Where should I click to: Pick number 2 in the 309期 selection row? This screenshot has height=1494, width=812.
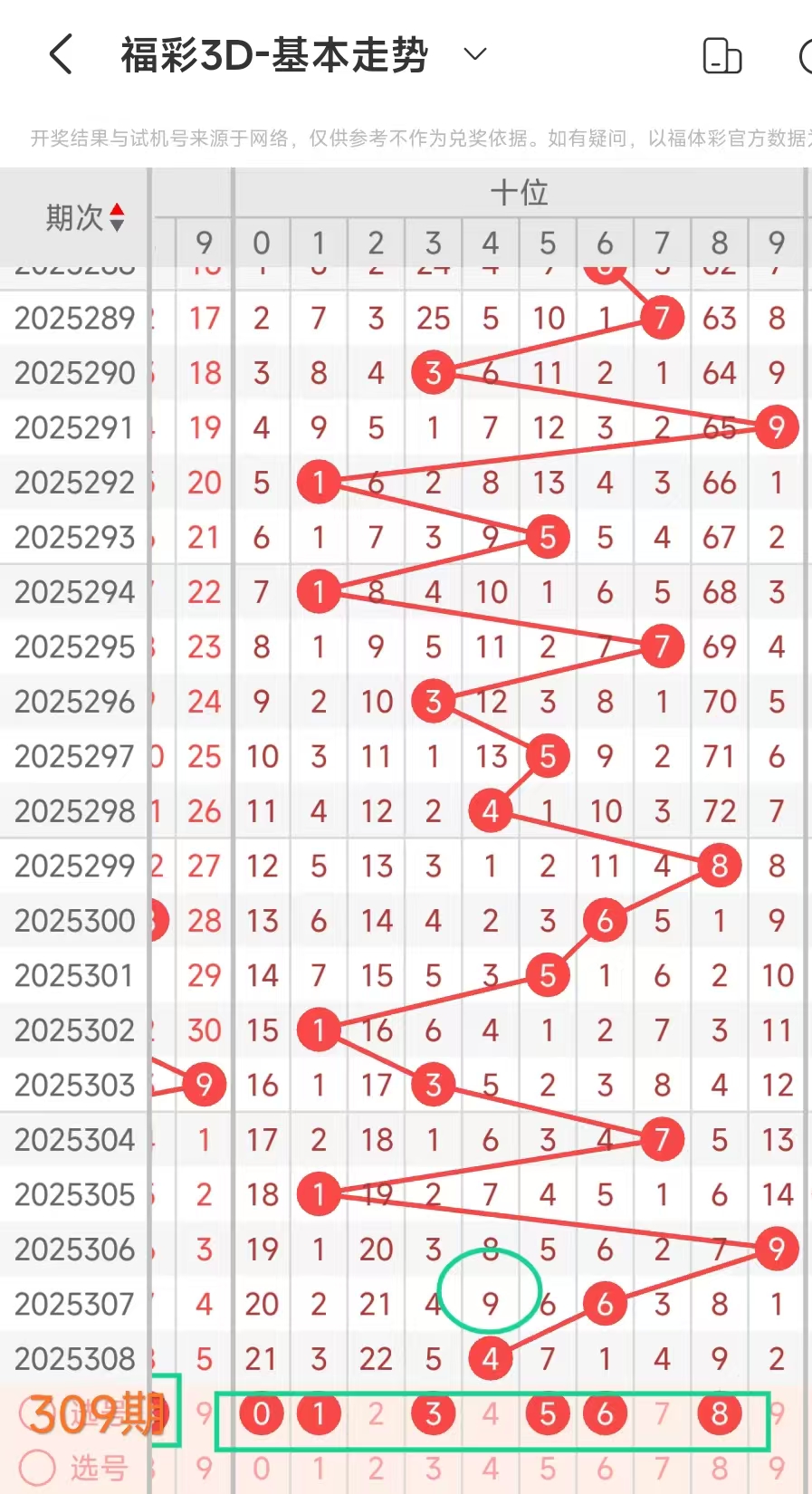point(376,1413)
